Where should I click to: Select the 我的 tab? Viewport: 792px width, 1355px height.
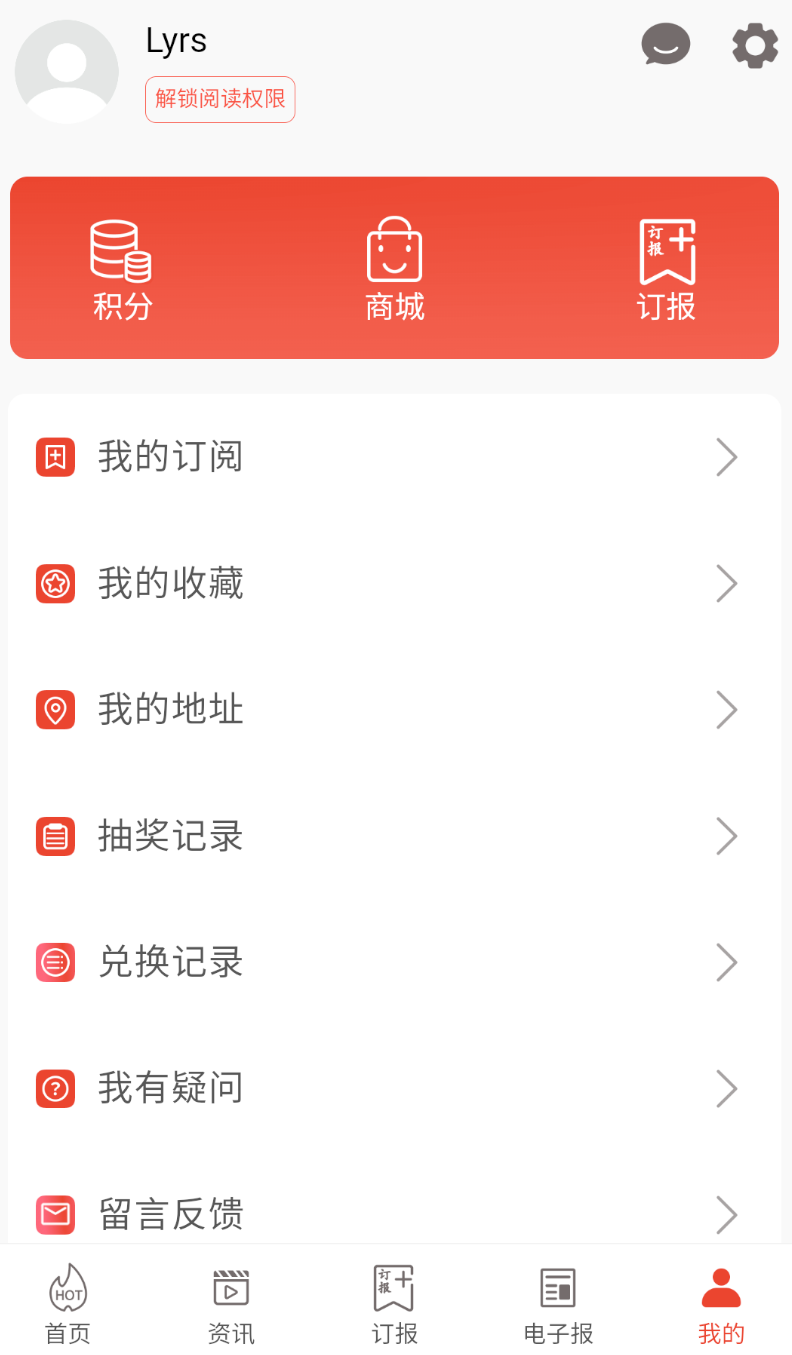pos(721,1304)
